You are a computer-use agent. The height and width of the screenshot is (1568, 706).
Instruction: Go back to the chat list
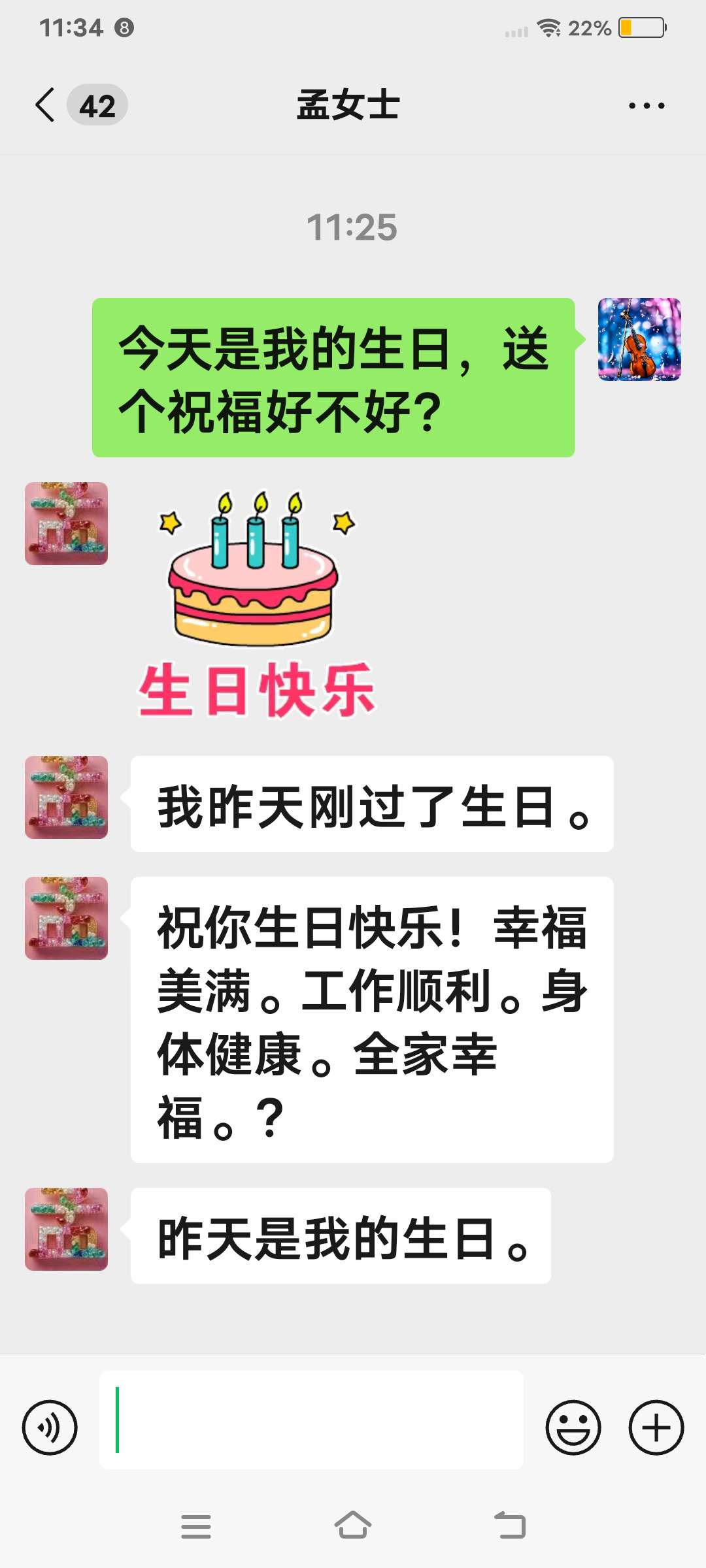46,105
